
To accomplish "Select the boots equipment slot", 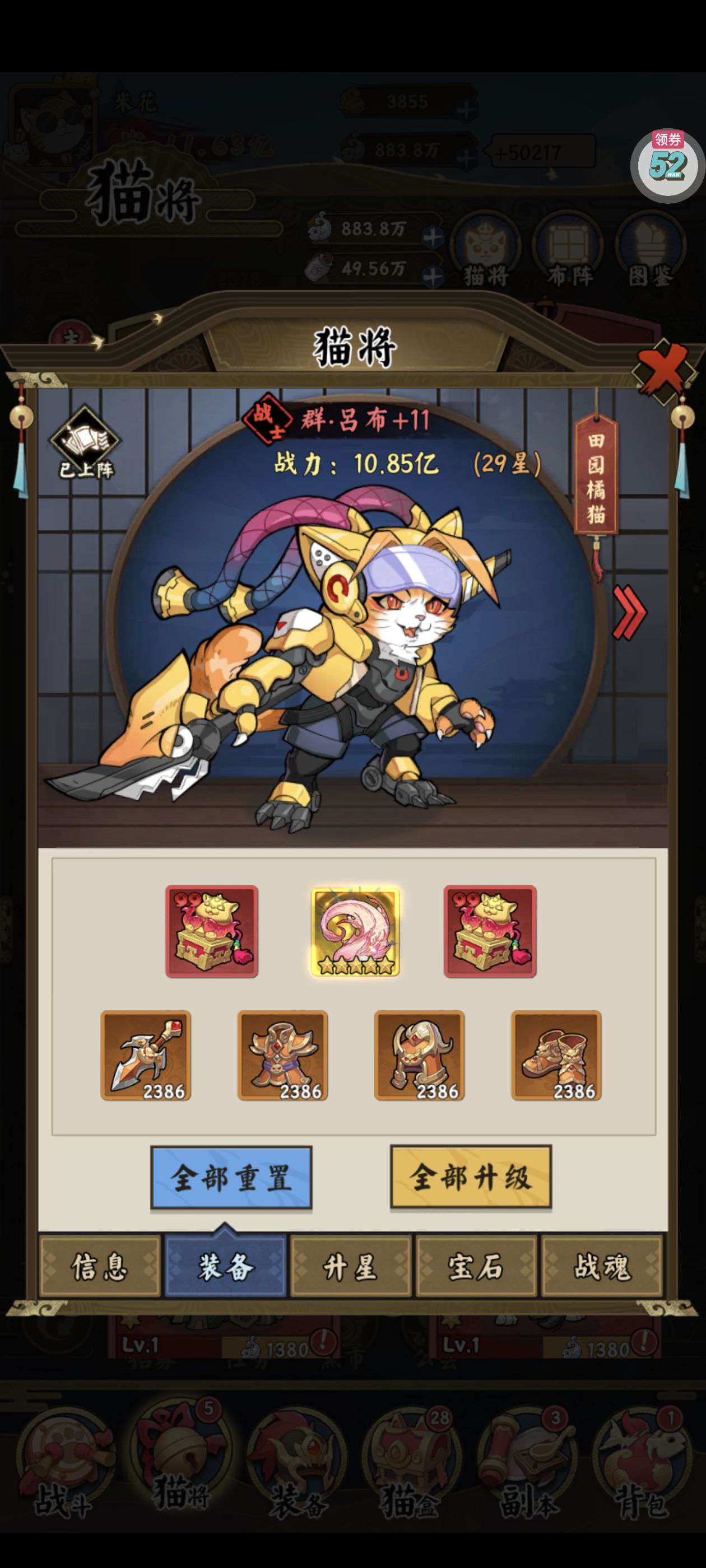I will click(x=556, y=1056).
